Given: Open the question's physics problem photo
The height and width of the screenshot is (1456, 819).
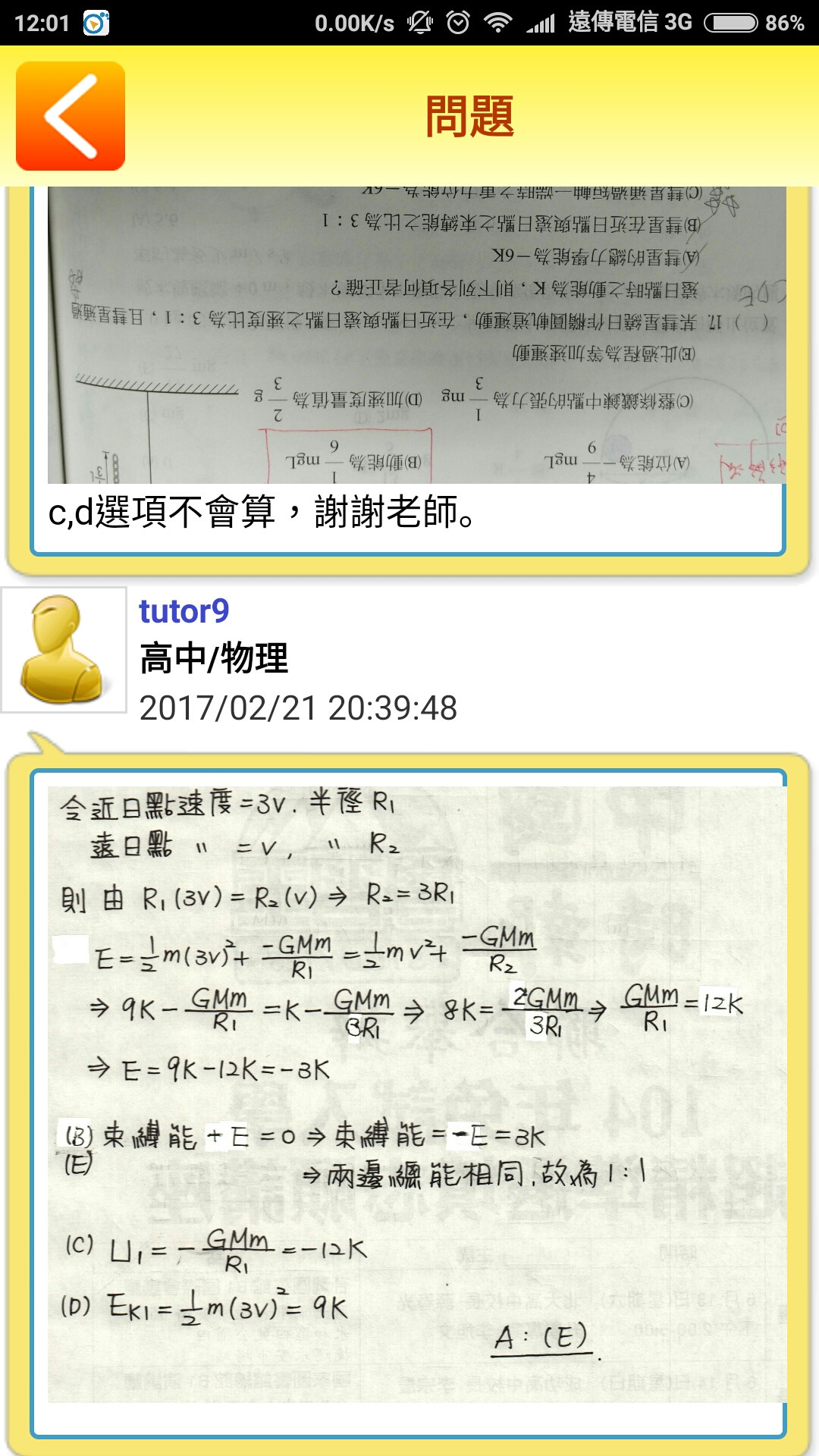Looking at the screenshot, I should 416,335.
